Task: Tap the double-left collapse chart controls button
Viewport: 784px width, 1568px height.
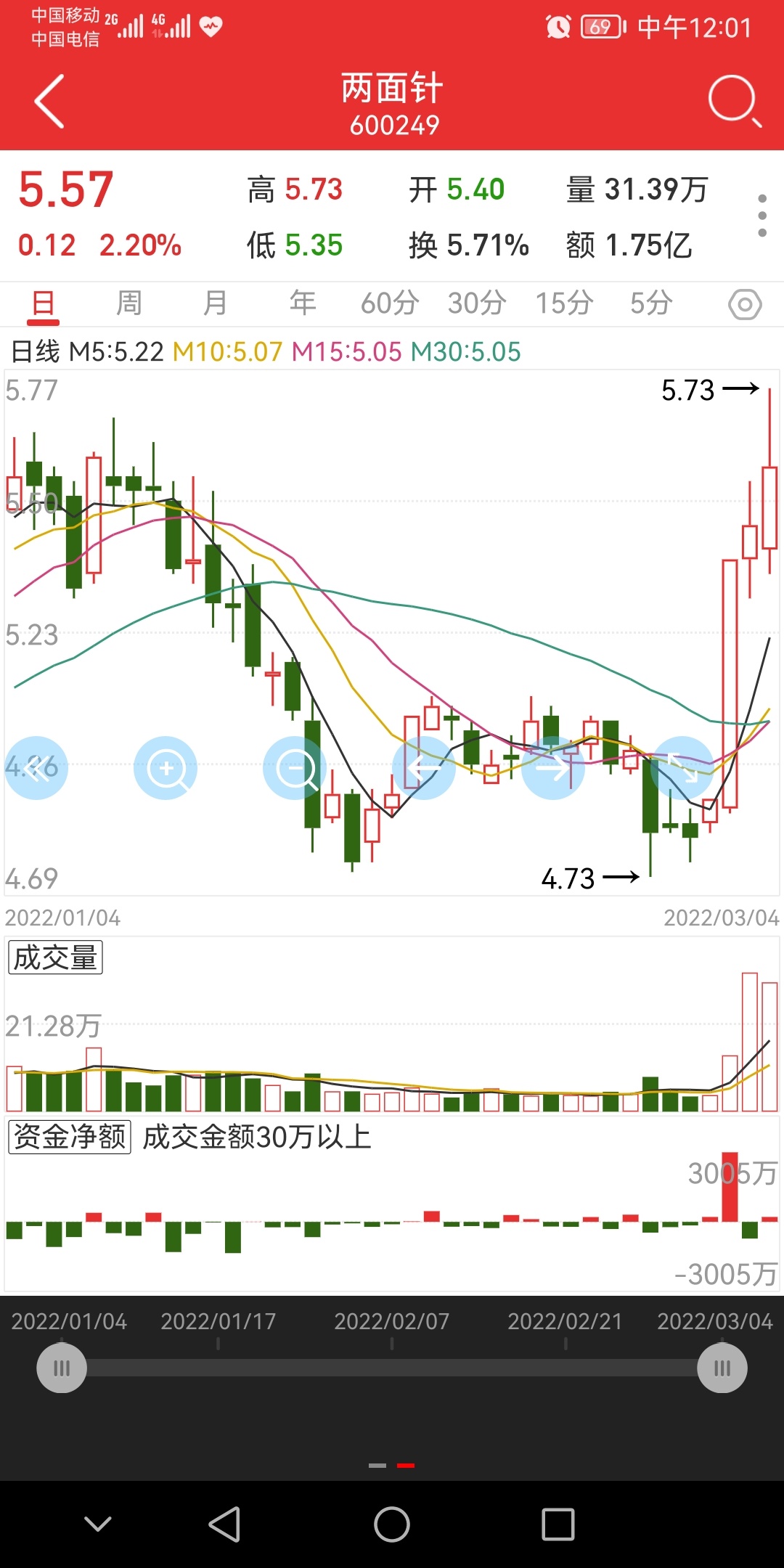Action: coord(36,768)
